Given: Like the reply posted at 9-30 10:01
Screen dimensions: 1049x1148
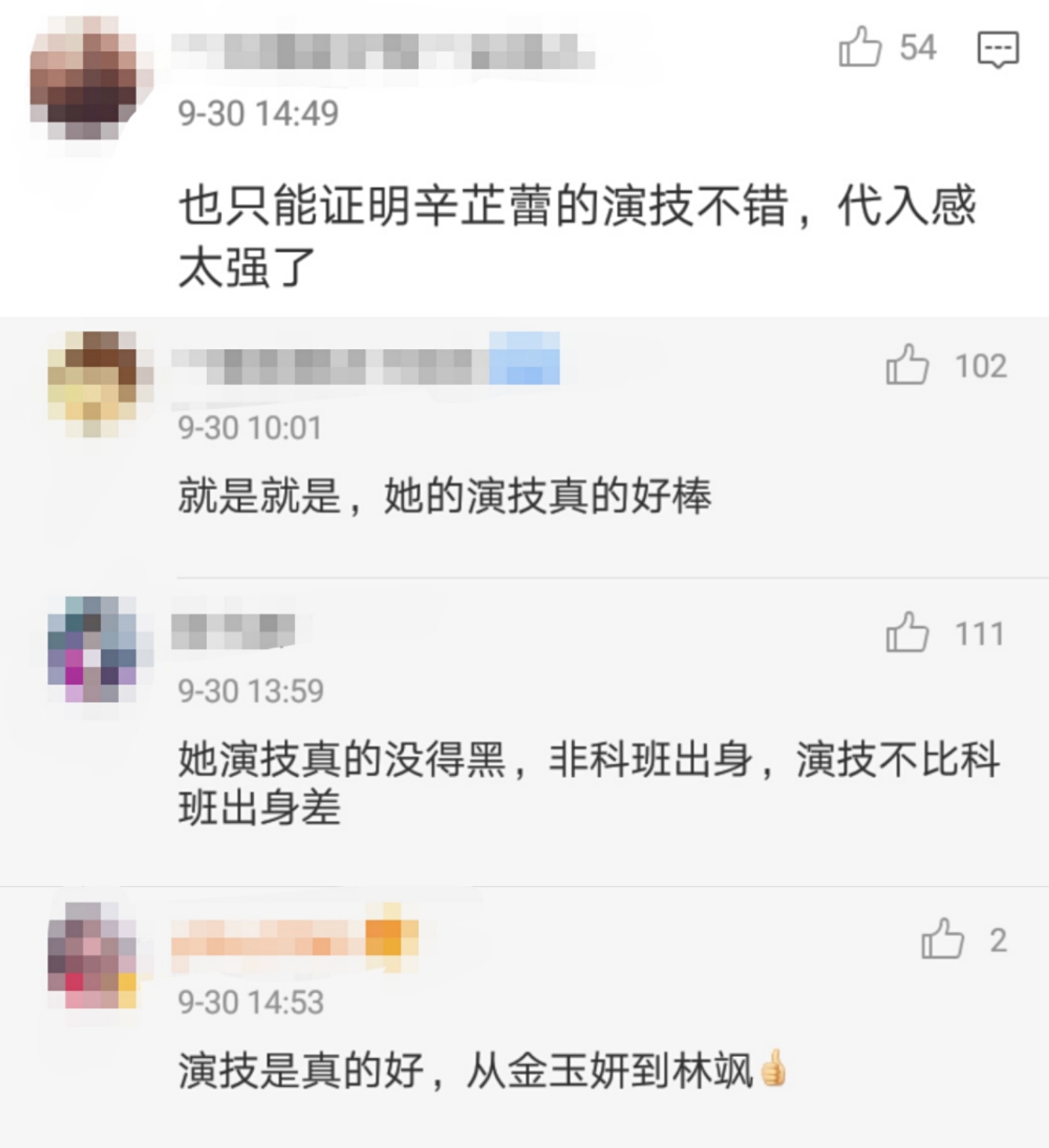Looking at the screenshot, I should point(907,365).
